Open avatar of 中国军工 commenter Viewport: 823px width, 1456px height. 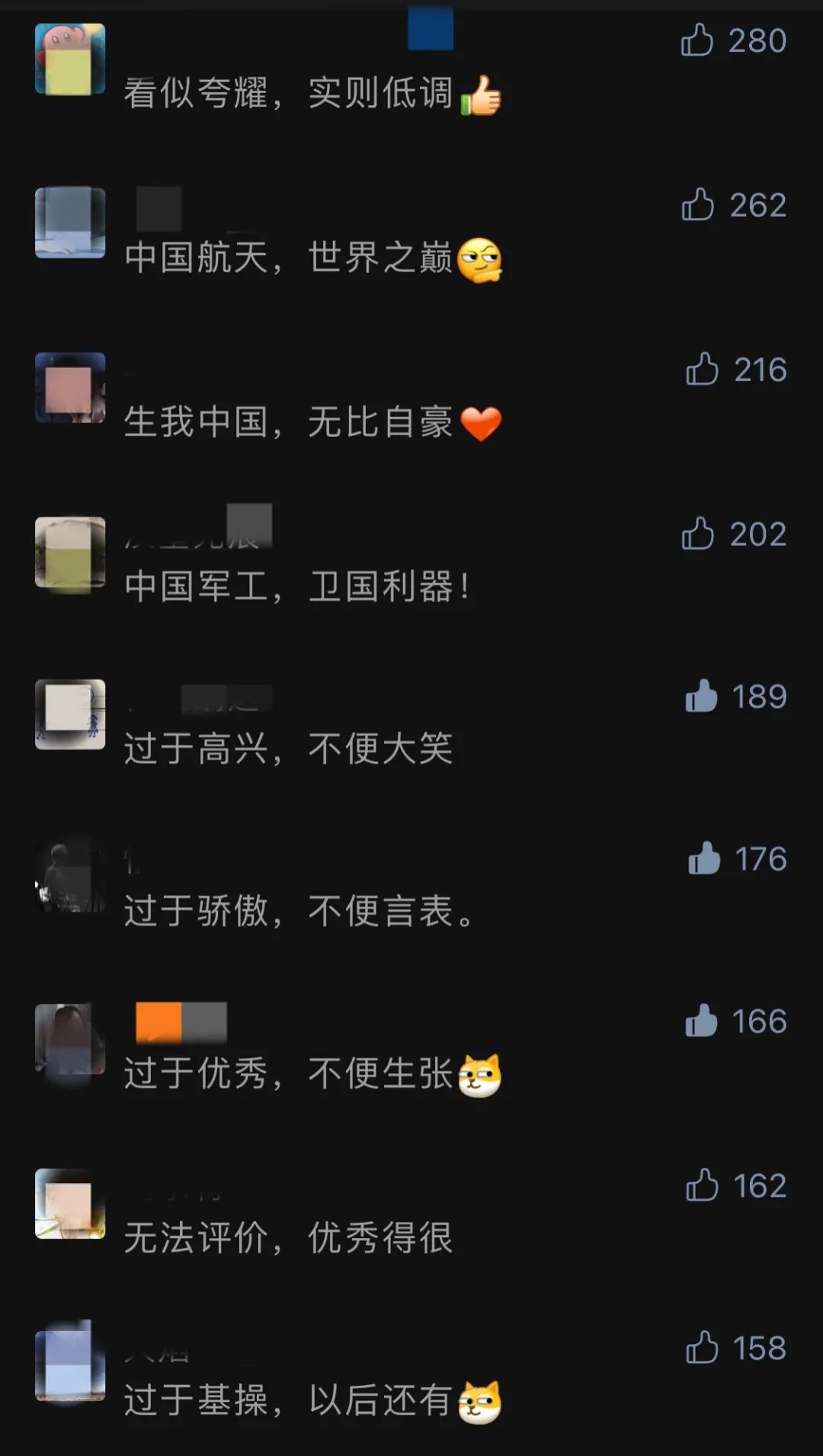[x=70, y=552]
